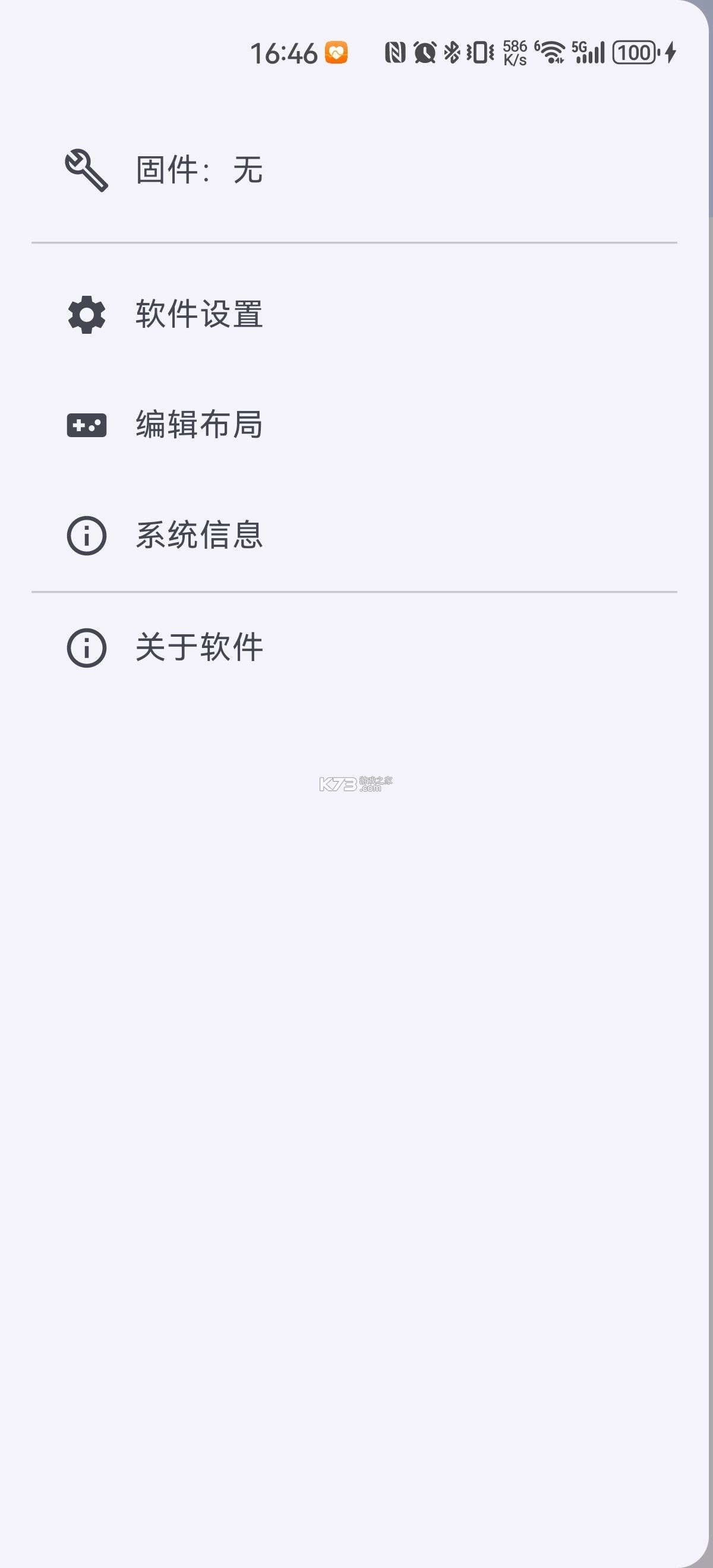Viewport: 713px width, 1568px height.
Task: Select 编辑布局 to edit the layout
Action: [x=199, y=425]
